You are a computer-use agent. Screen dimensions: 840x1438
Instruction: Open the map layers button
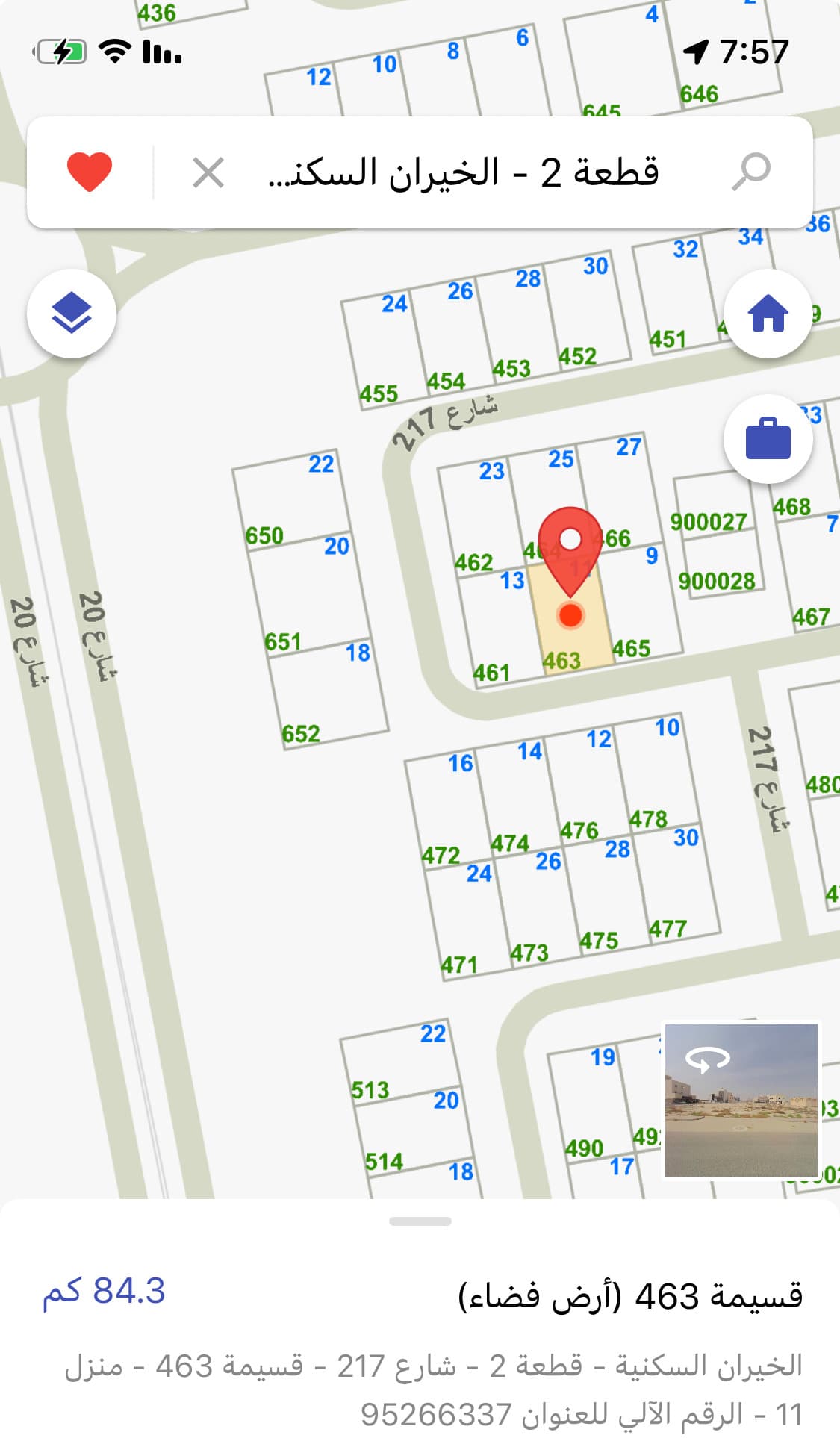(x=72, y=314)
